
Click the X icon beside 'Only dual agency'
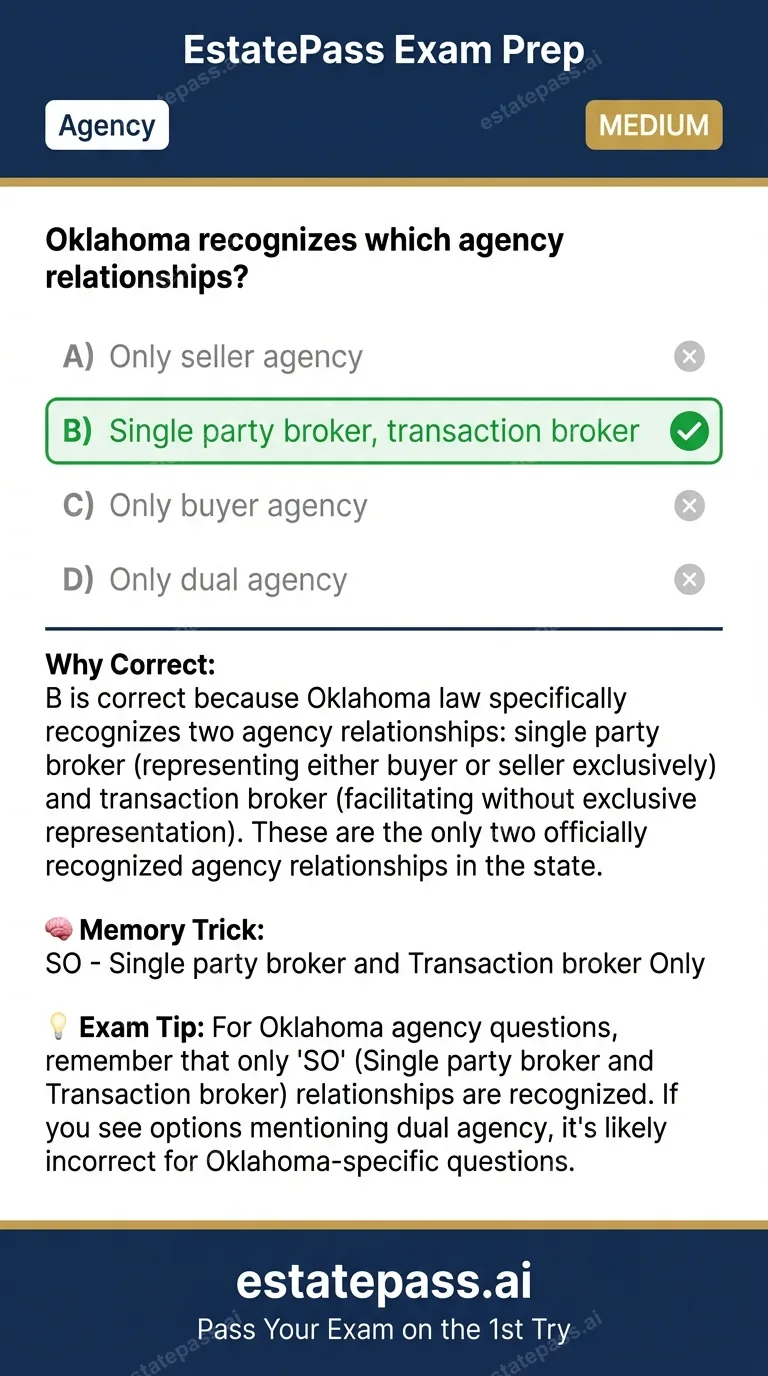click(x=689, y=579)
